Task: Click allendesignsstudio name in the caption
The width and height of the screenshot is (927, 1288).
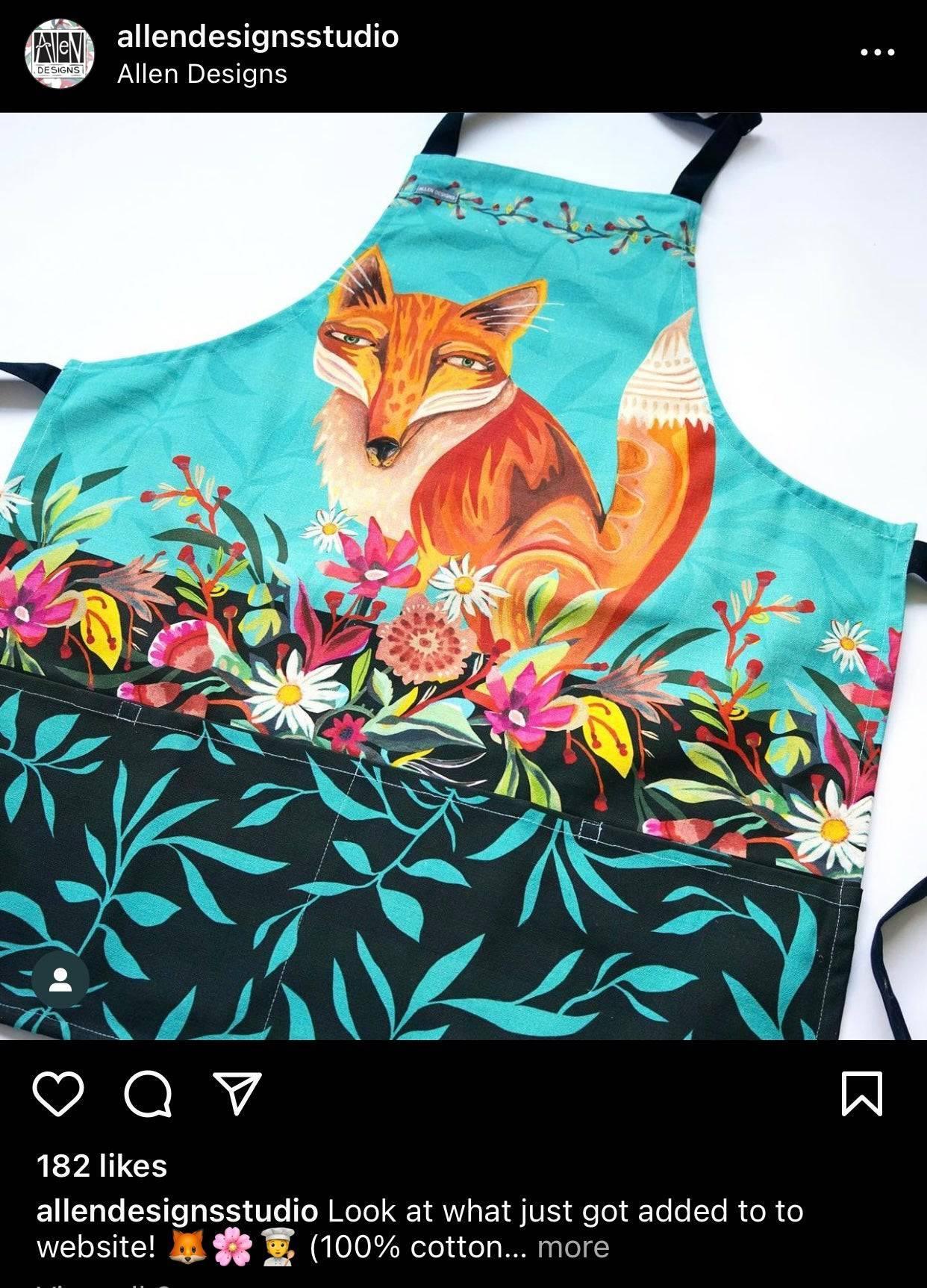Action: coord(177,1208)
